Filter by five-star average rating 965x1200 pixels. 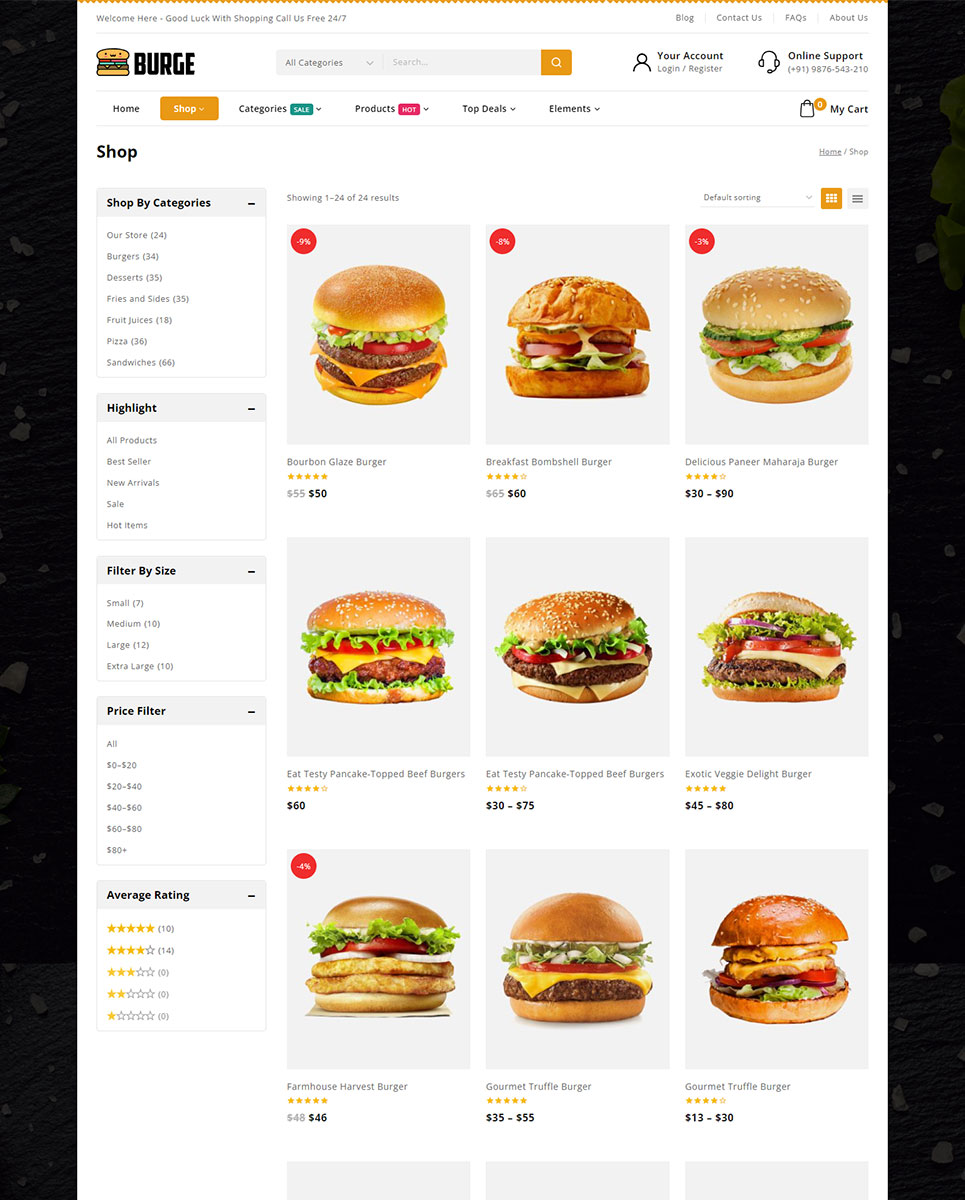(131, 929)
